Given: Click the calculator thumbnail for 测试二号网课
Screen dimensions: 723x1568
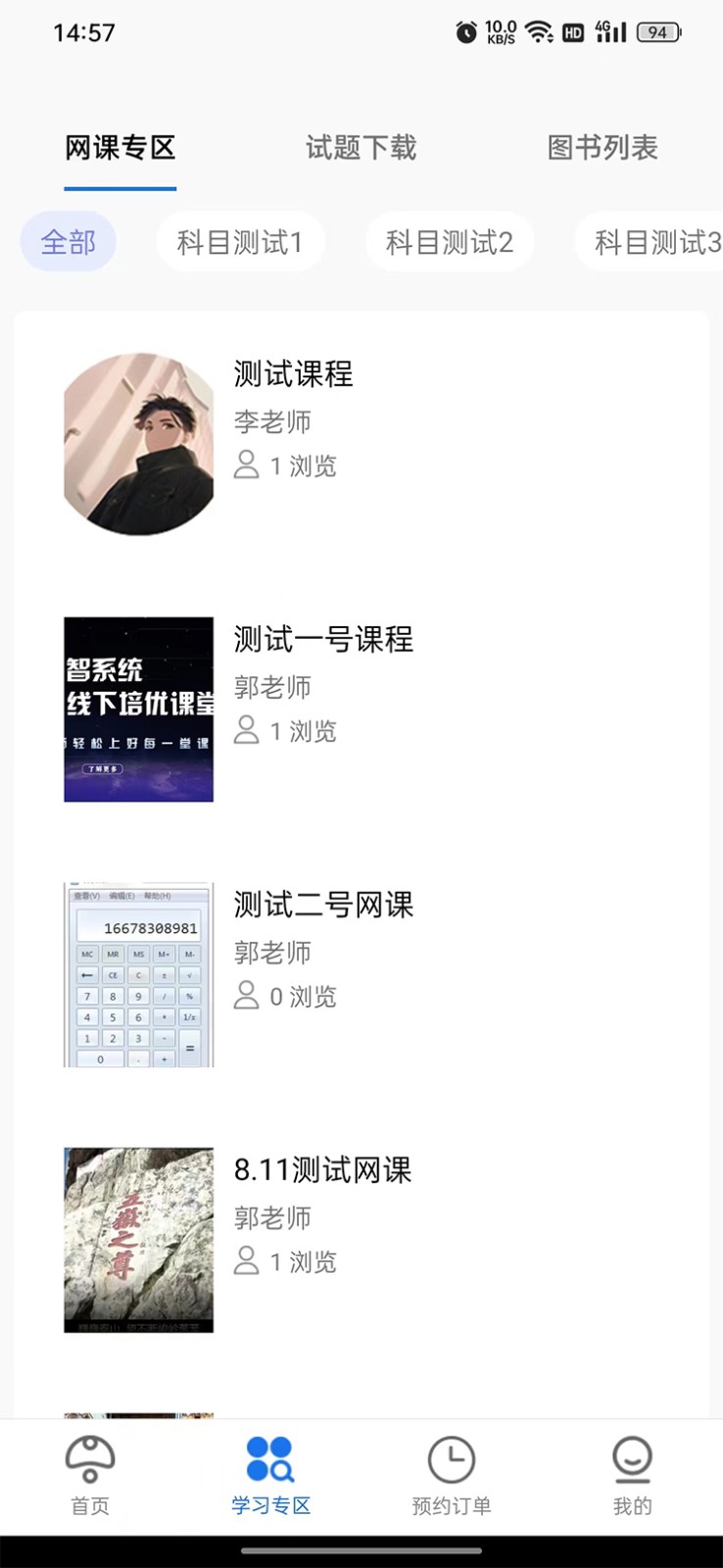Looking at the screenshot, I should pyautogui.click(x=137, y=973).
